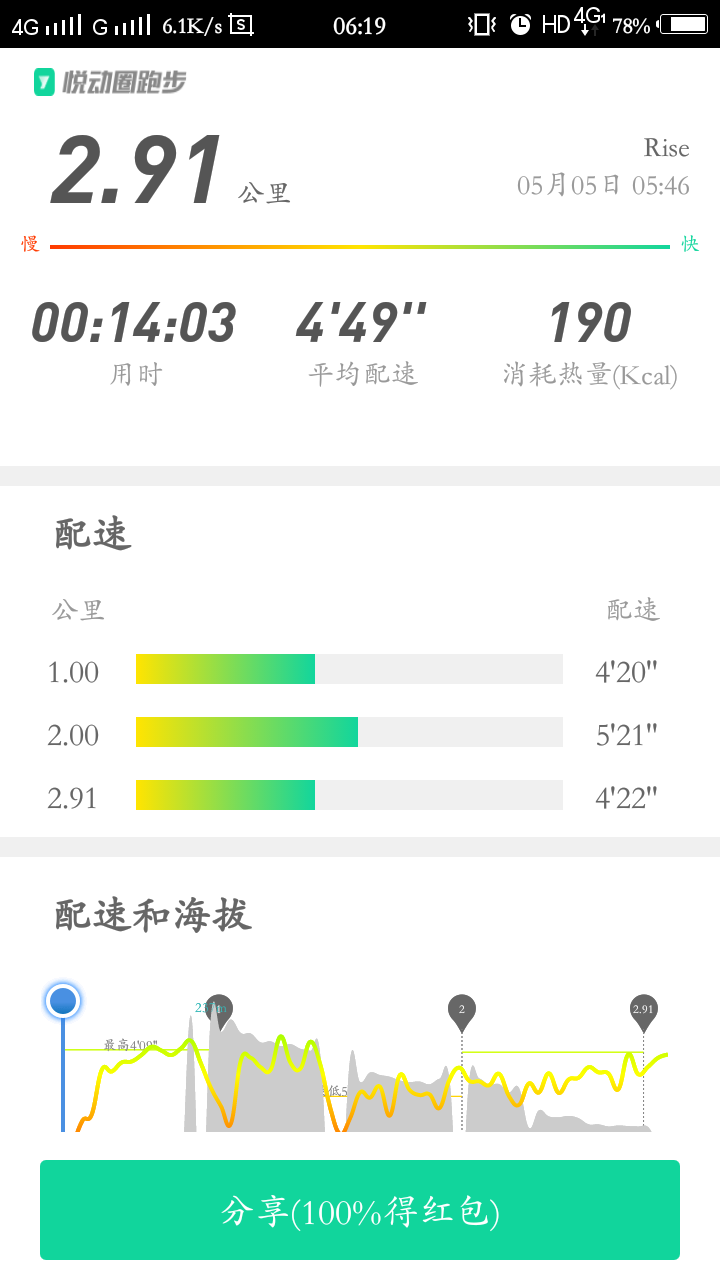The image size is (720, 1280).
Task: Select the blue handle on the pace chart
Action: coord(63,1001)
